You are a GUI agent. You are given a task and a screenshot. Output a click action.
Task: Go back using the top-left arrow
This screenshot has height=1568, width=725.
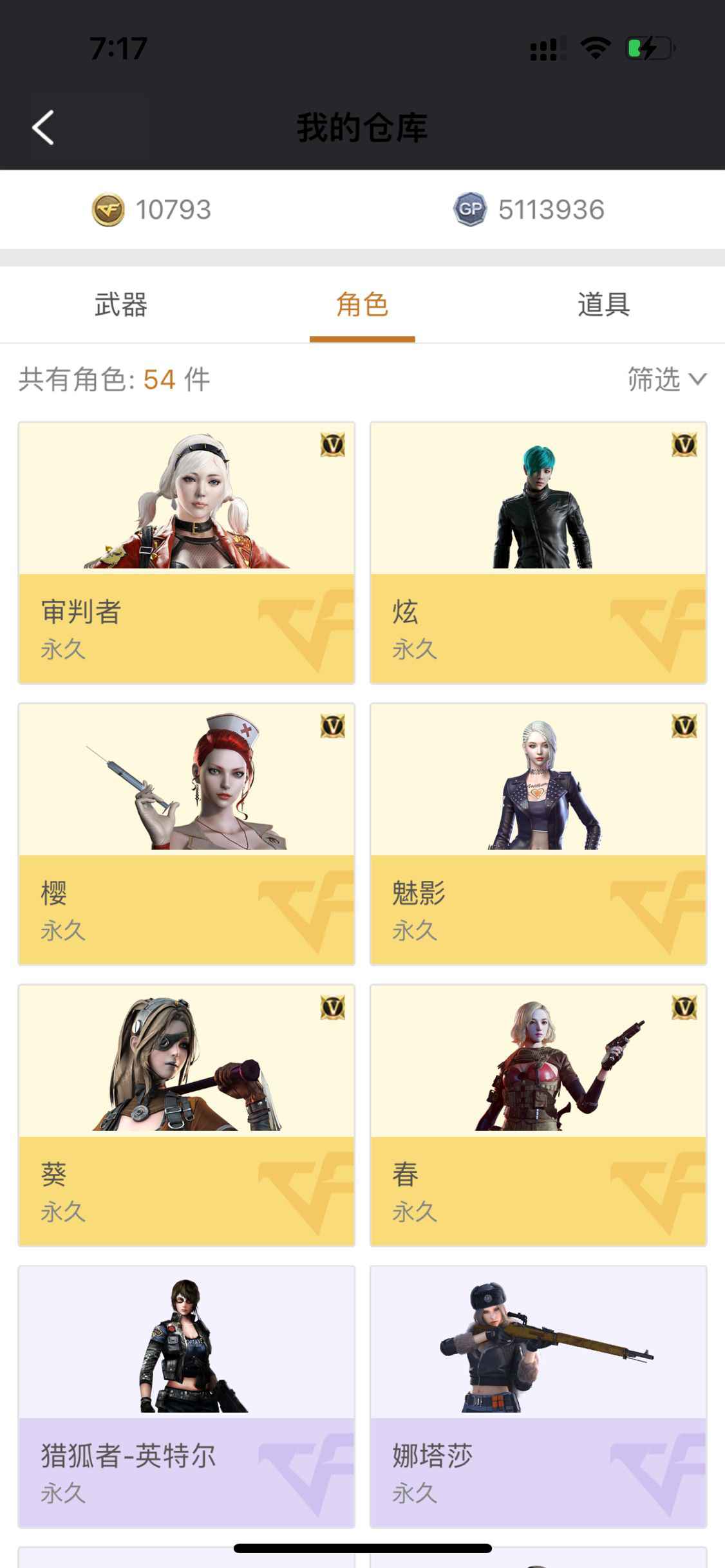click(43, 127)
